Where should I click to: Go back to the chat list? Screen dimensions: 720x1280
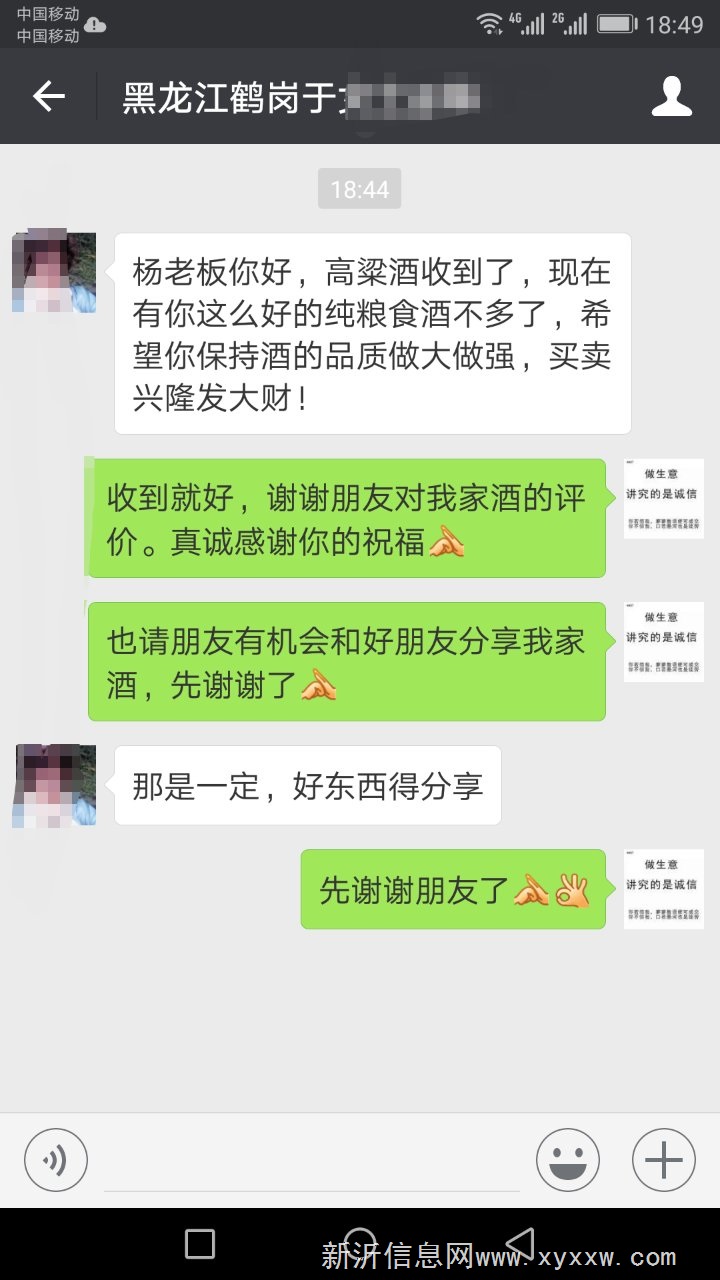(x=49, y=96)
